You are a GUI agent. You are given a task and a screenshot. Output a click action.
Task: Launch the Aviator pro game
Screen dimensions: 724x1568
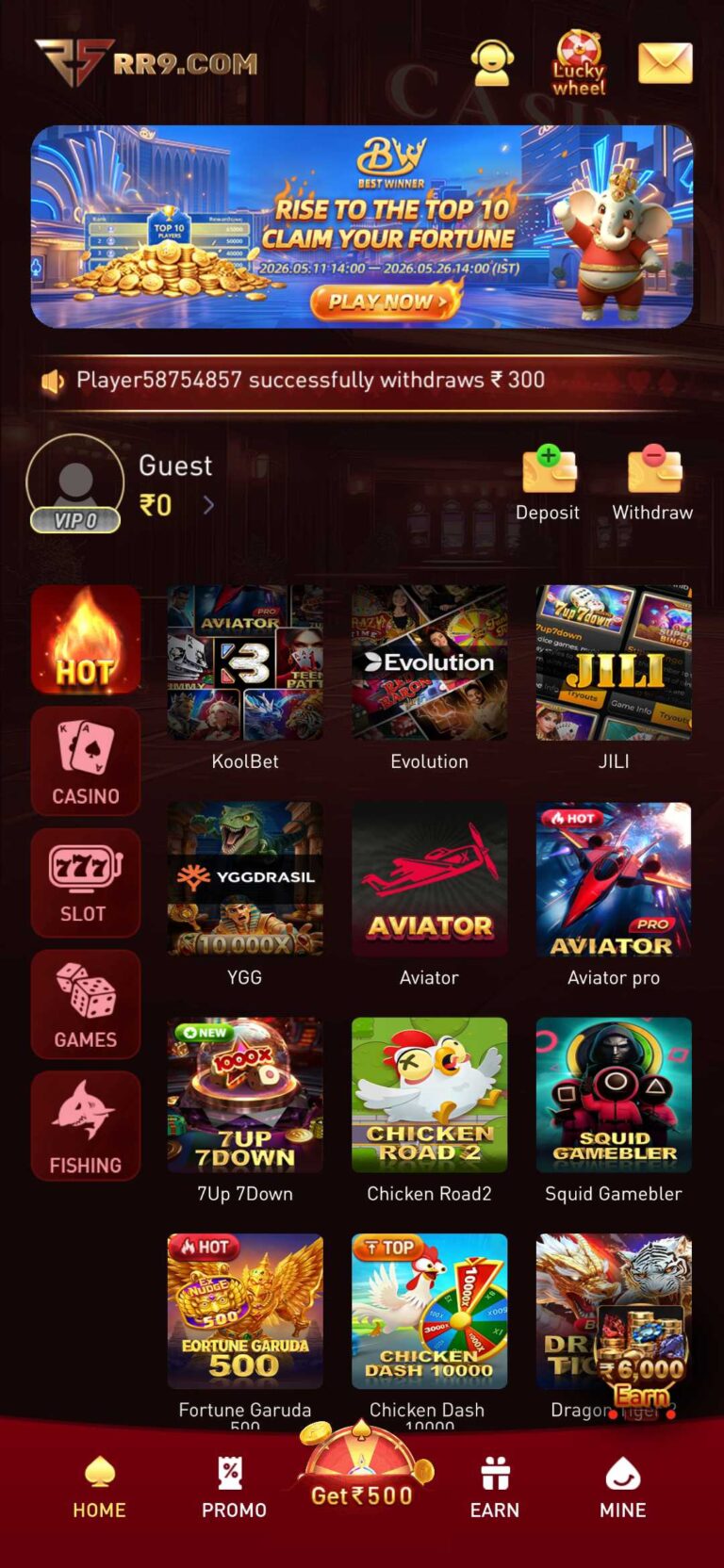click(614, 895)
